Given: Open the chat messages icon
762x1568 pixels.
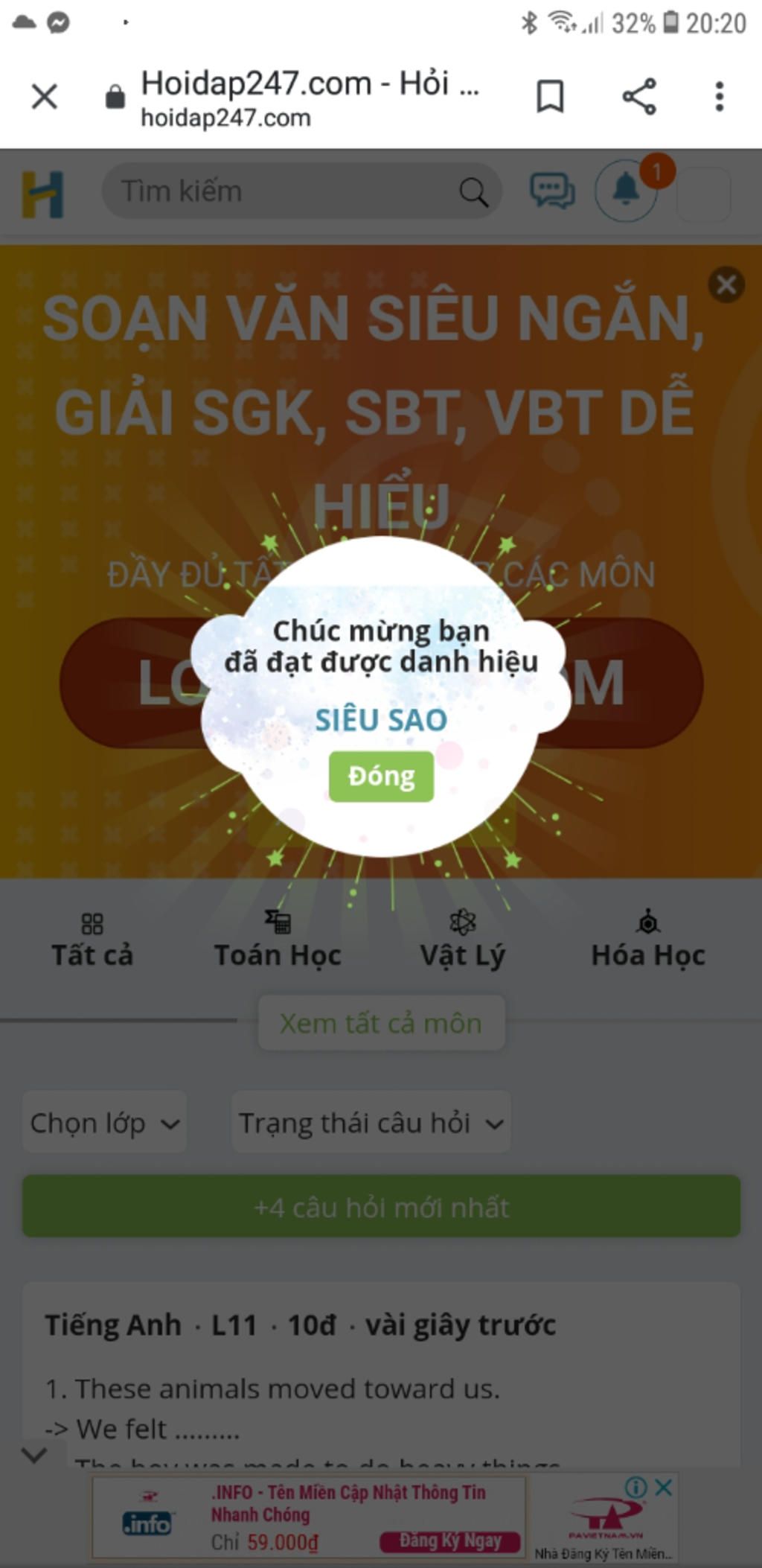Looking at the screenshot, I should (x=551, y=191).
